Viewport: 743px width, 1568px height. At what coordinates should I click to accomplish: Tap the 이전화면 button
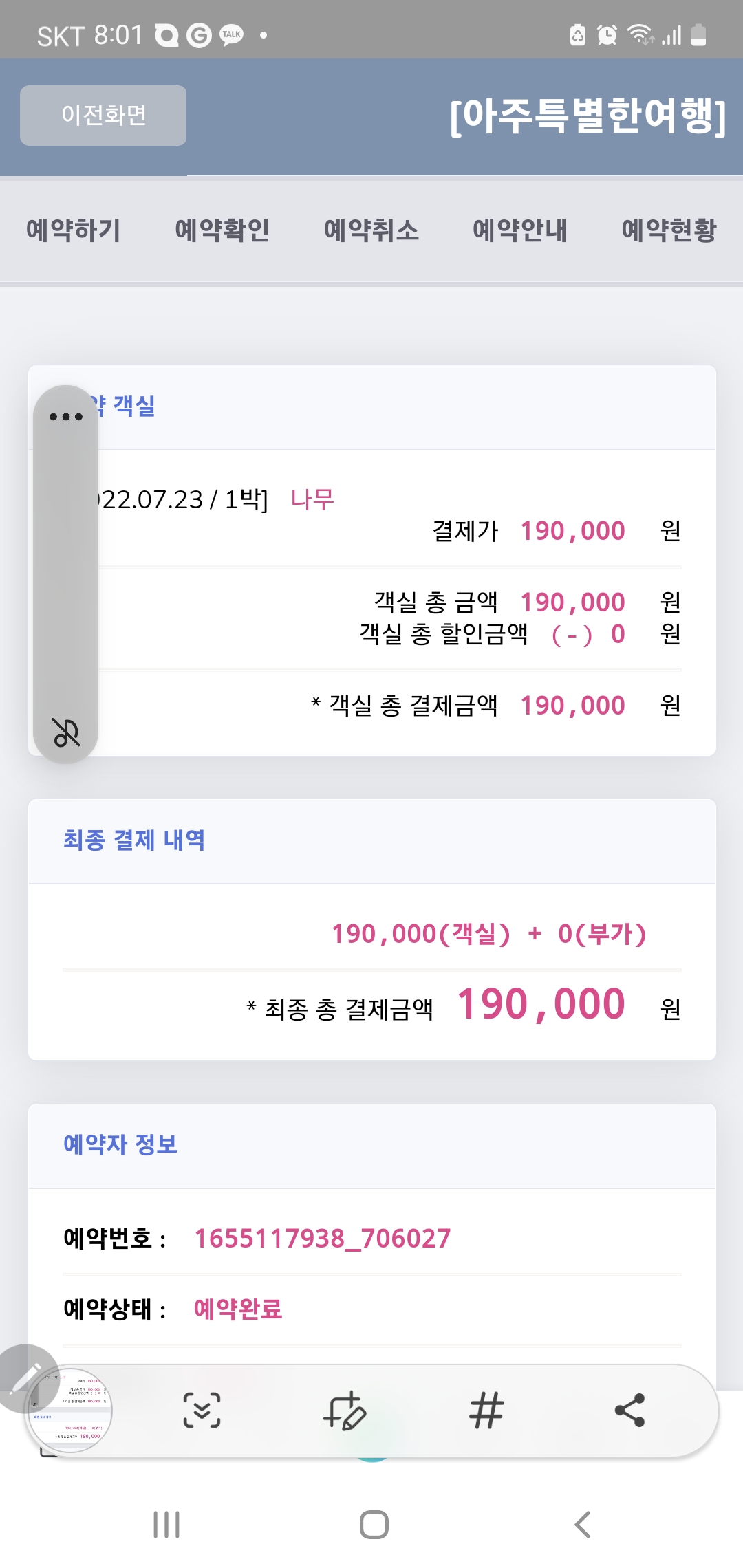pyautogui.click(x=103, y=116)
